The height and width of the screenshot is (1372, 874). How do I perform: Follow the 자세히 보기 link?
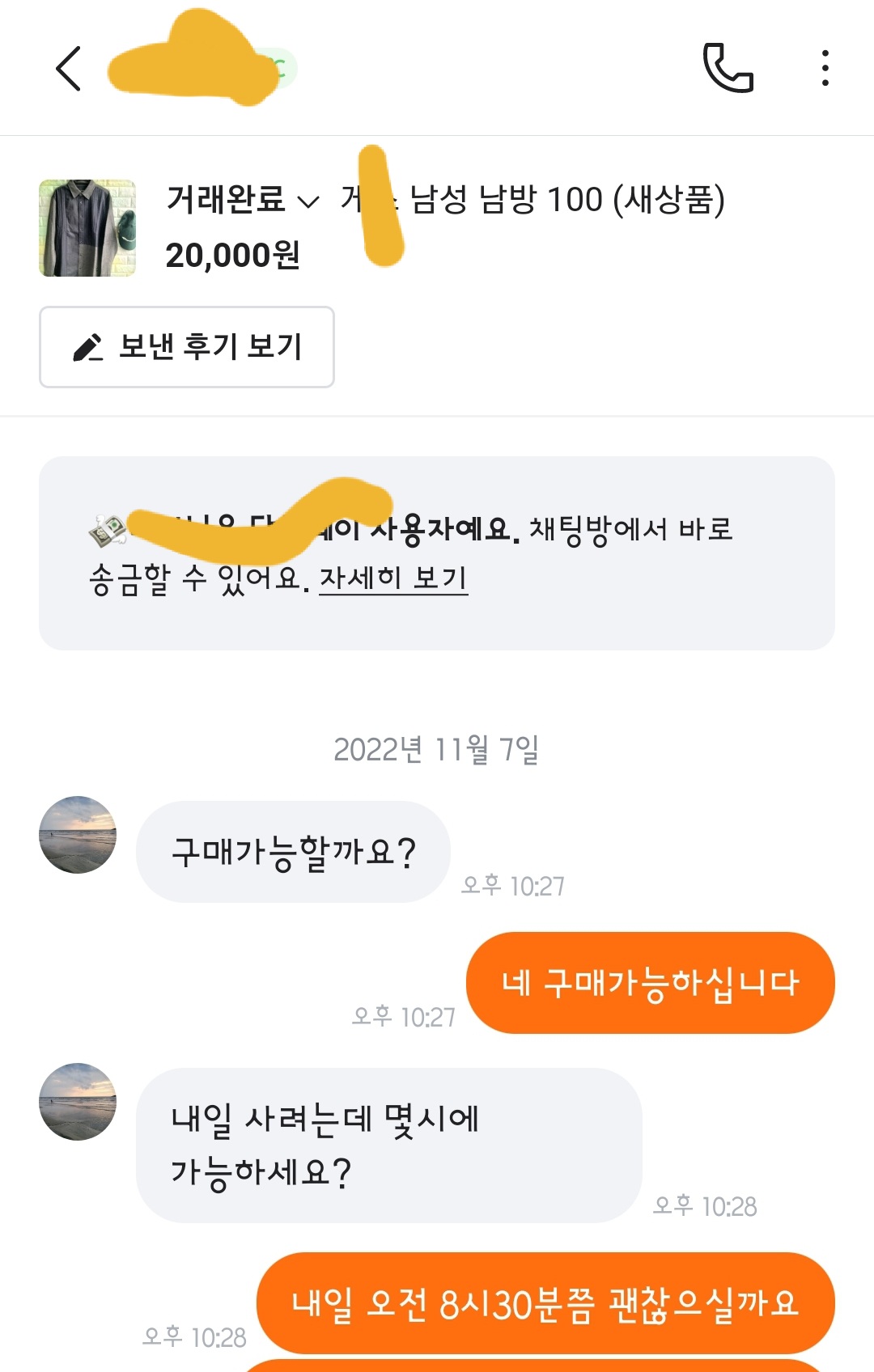click(393, 578)
